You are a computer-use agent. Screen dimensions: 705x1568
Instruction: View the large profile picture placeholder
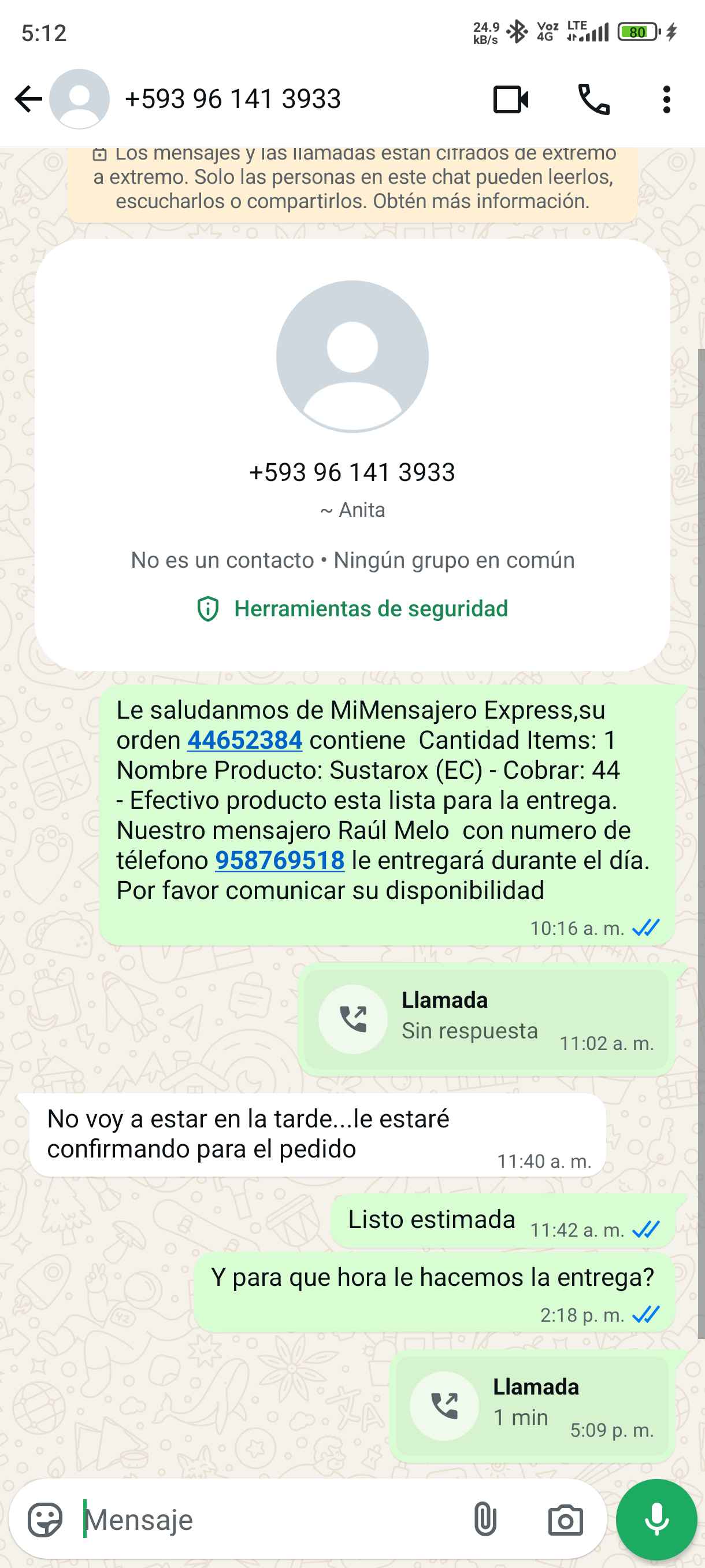pos(352,356)
